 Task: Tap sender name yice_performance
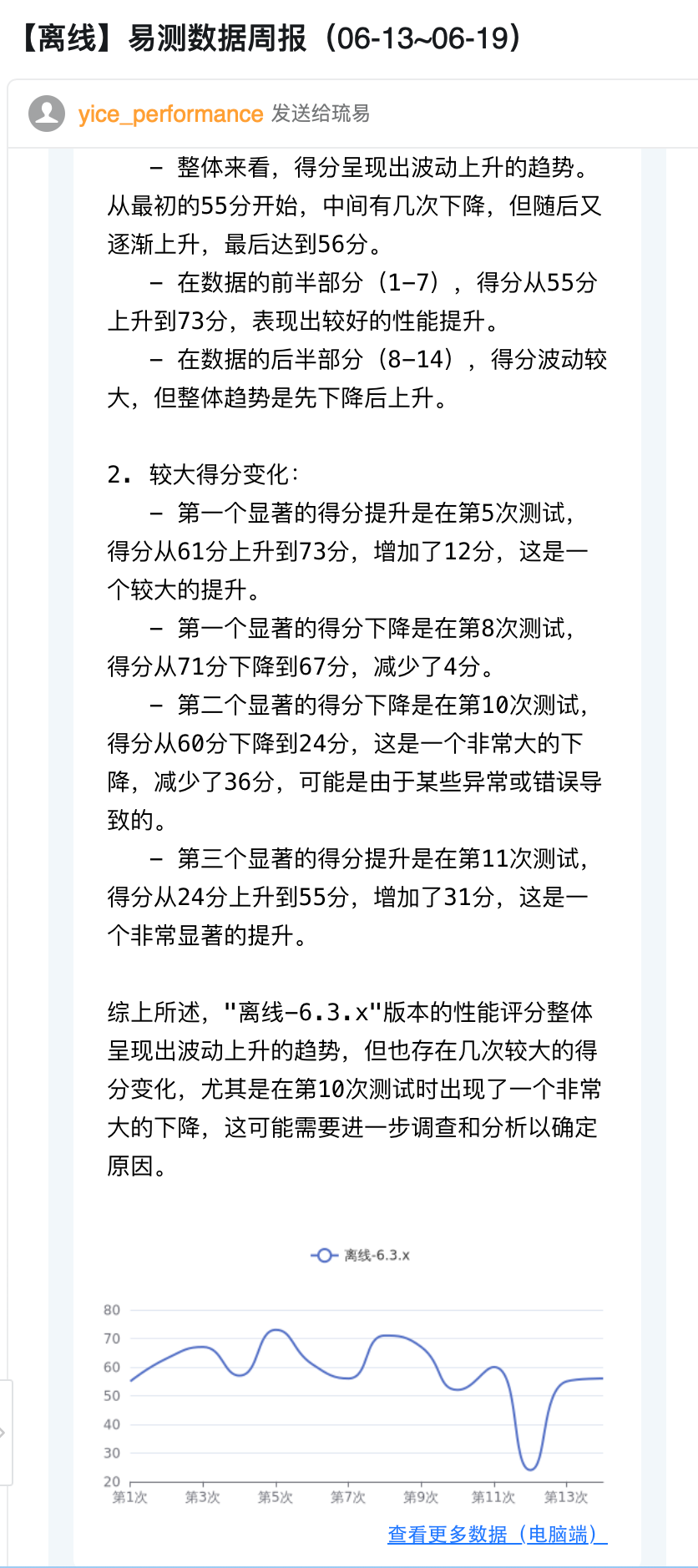pyautogui.click(x=170, y=114)
